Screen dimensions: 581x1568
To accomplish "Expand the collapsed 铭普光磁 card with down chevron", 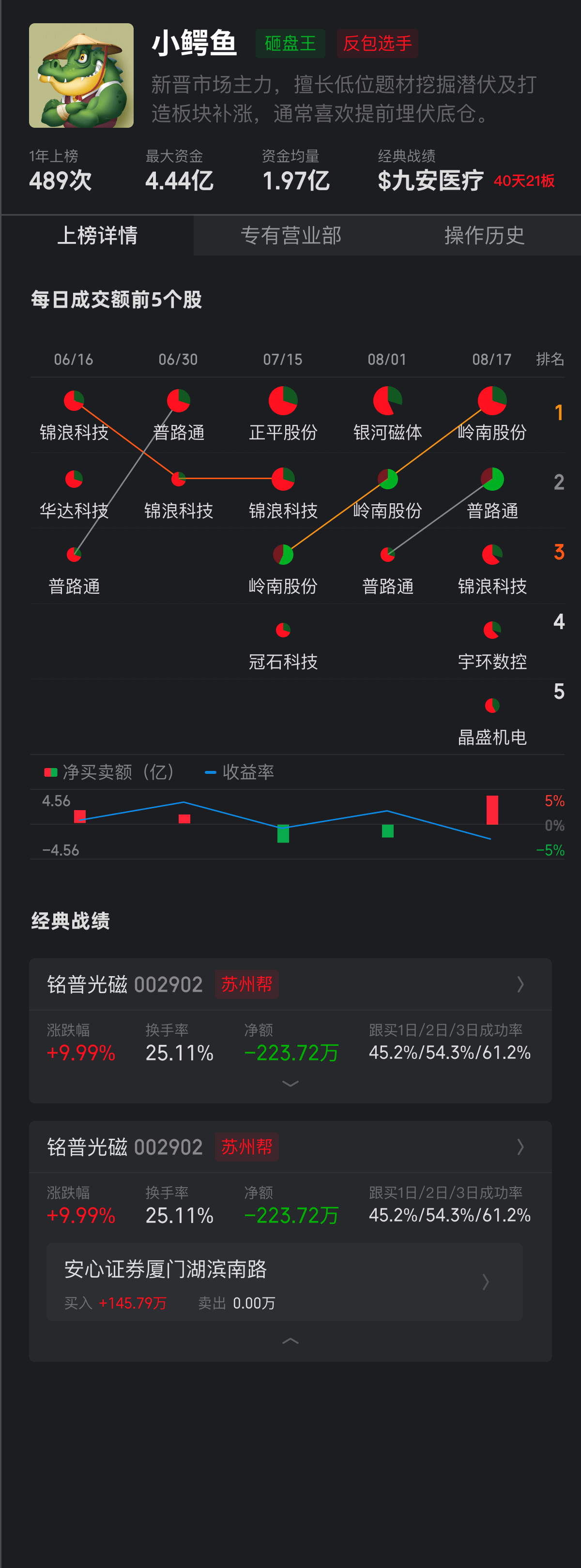I will pyautogui.click(x=290, y=1084).
